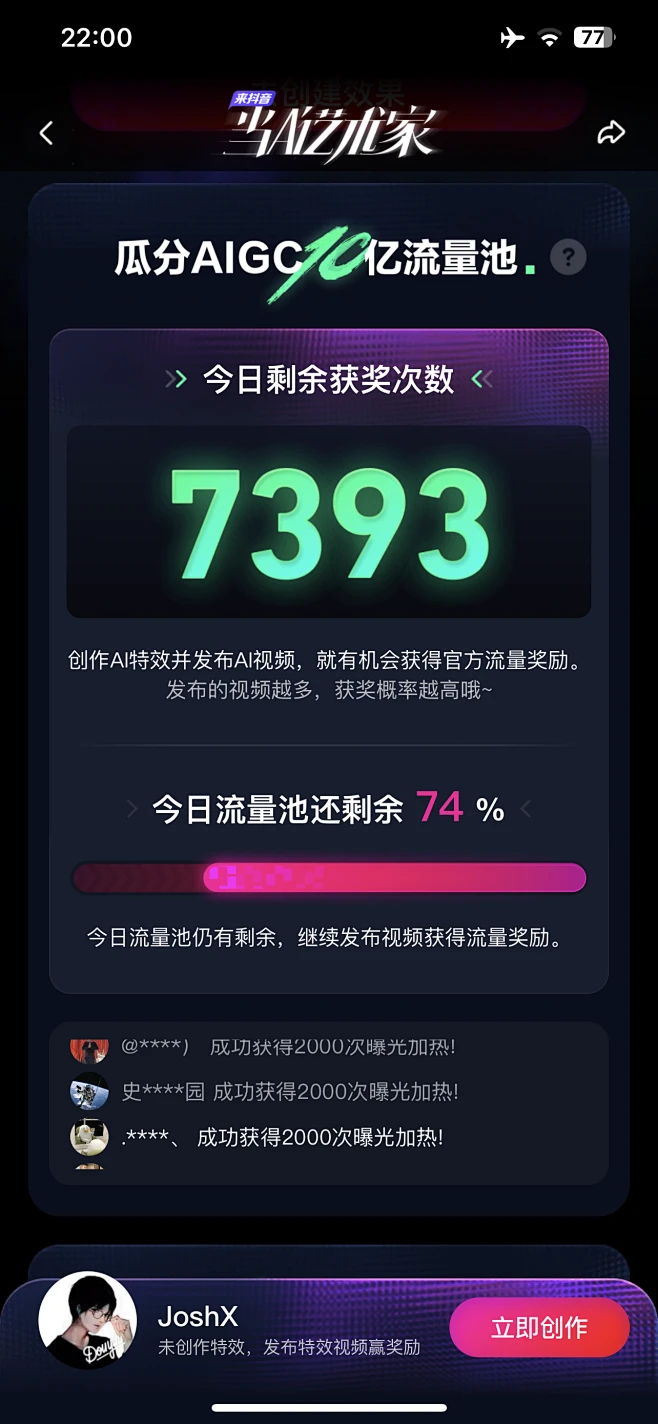Go back using the left arrow
Screen dimensions: 658x1424
[x=46, y=133]
